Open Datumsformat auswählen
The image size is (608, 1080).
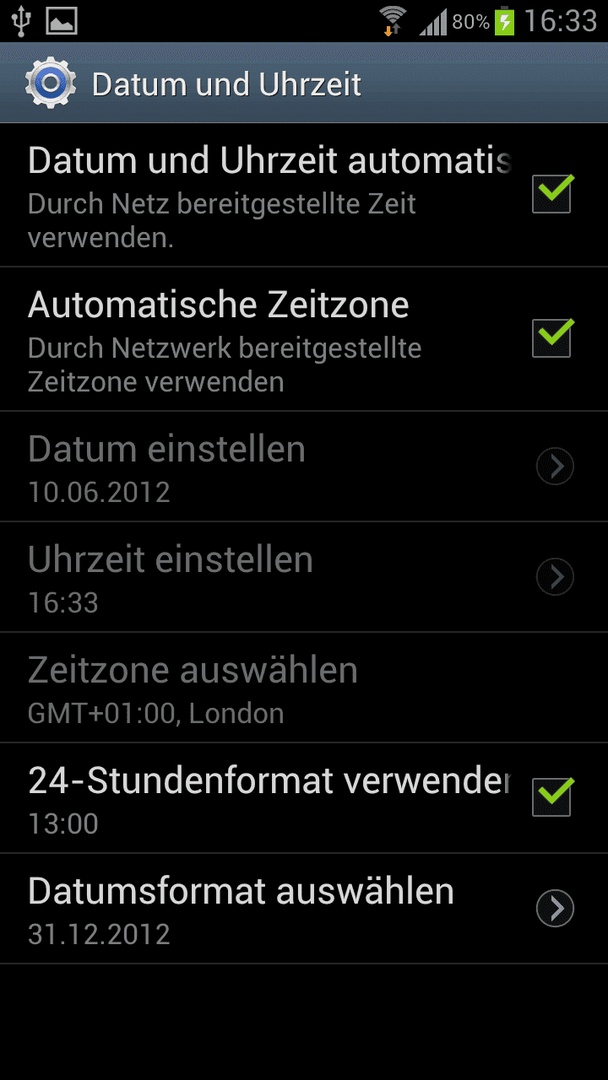coord(304,908)
